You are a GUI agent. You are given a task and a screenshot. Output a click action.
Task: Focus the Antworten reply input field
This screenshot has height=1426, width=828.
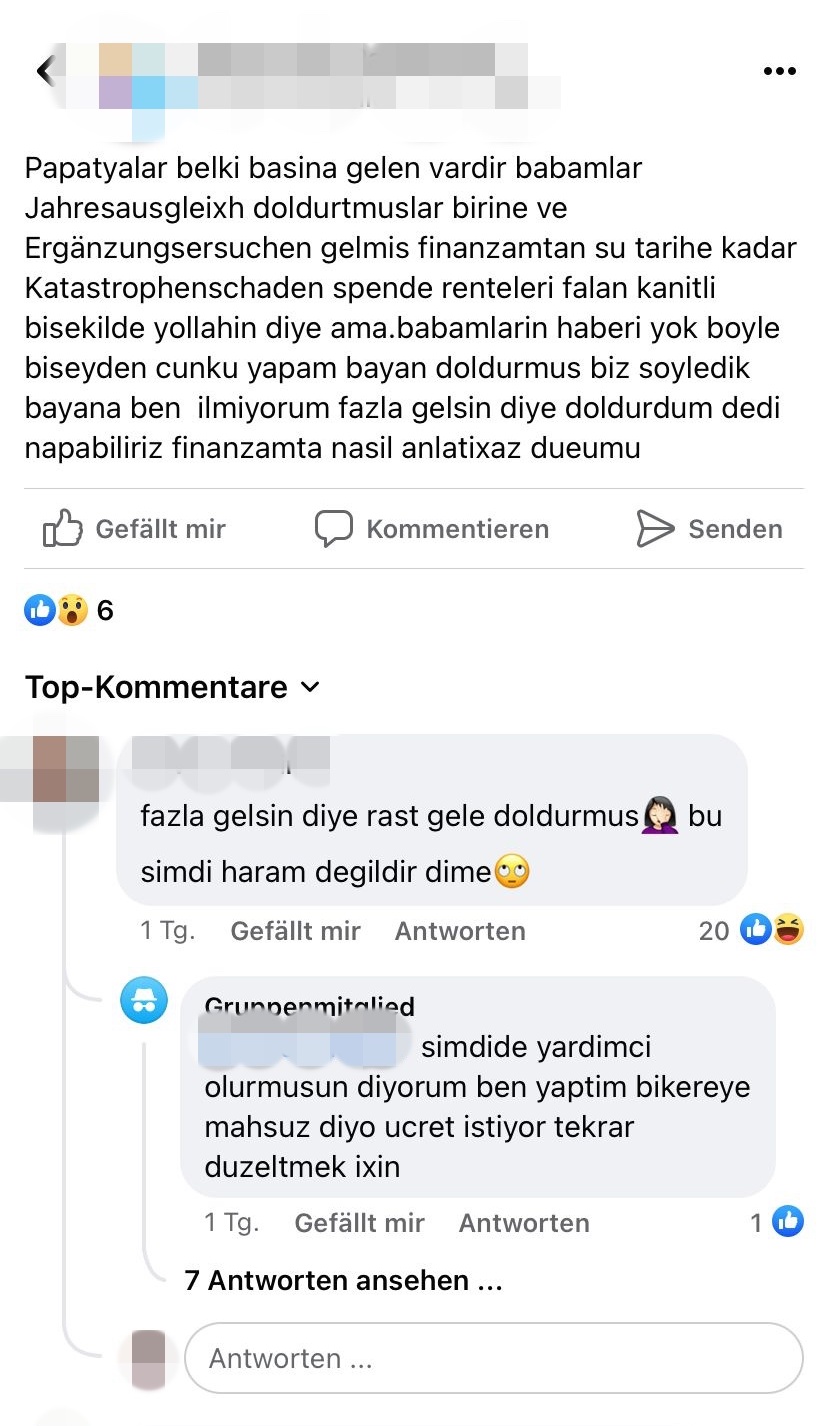tap(494, 1358)
